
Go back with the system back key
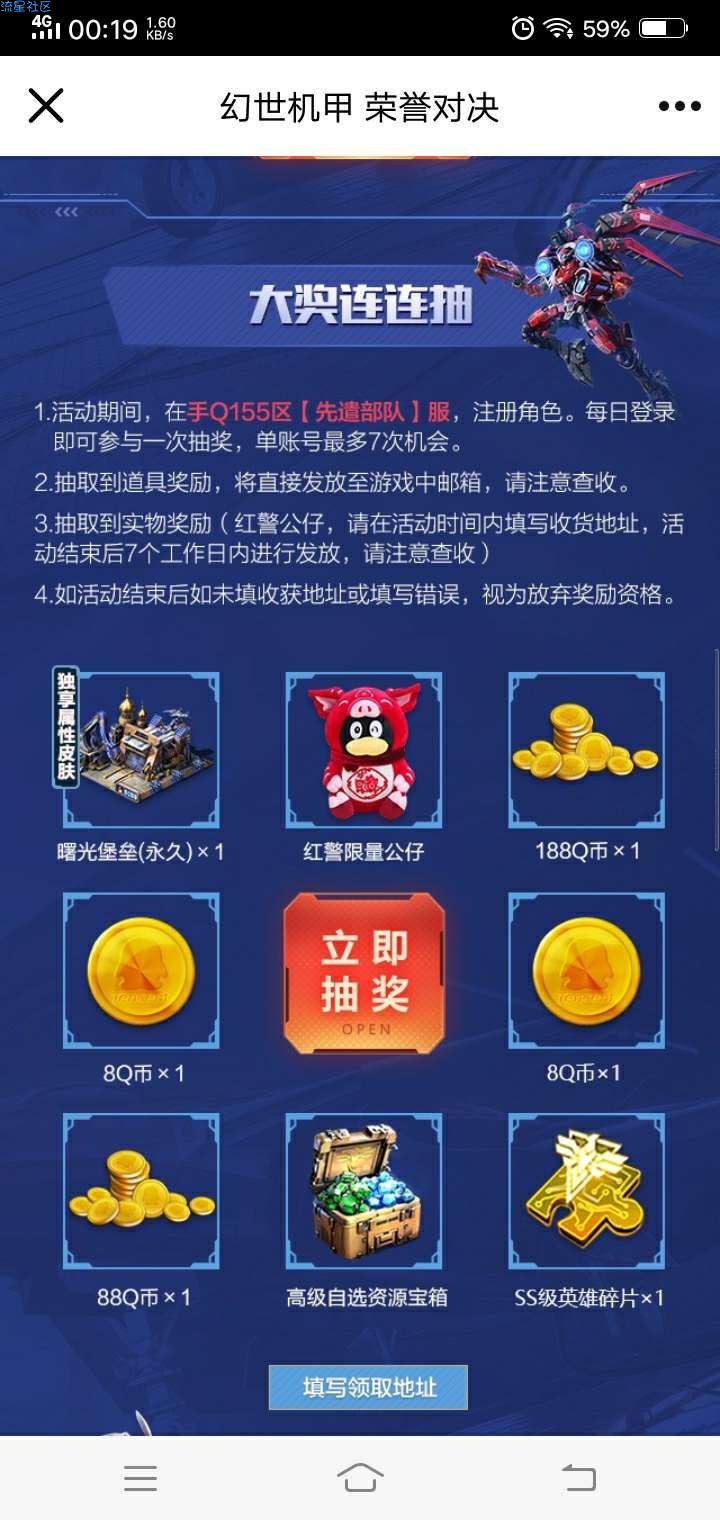coord(578,1477)
